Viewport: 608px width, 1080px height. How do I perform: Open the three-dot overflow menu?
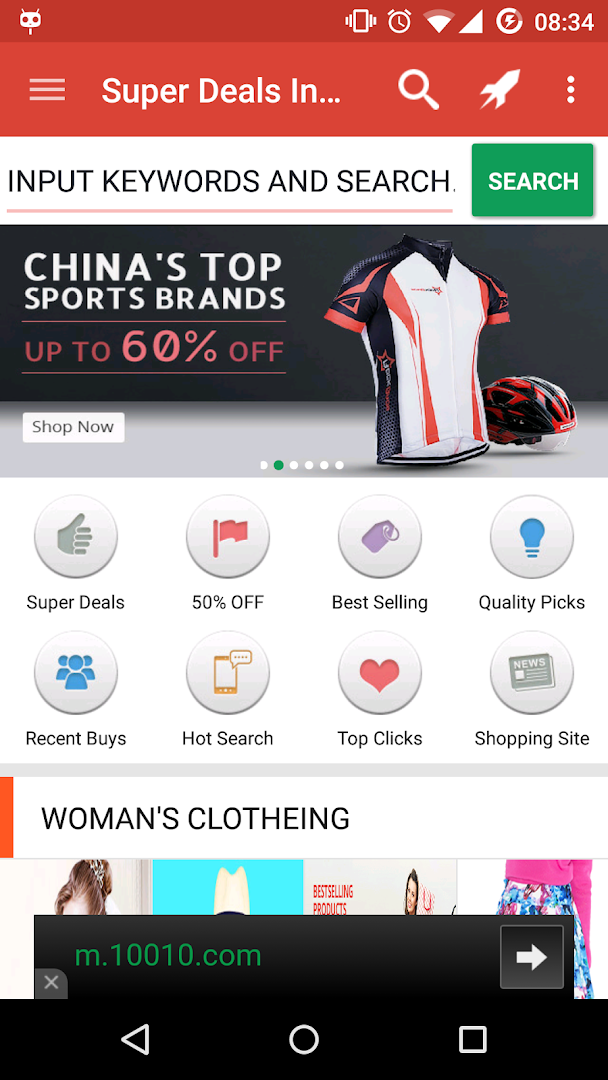pos(570,90)
